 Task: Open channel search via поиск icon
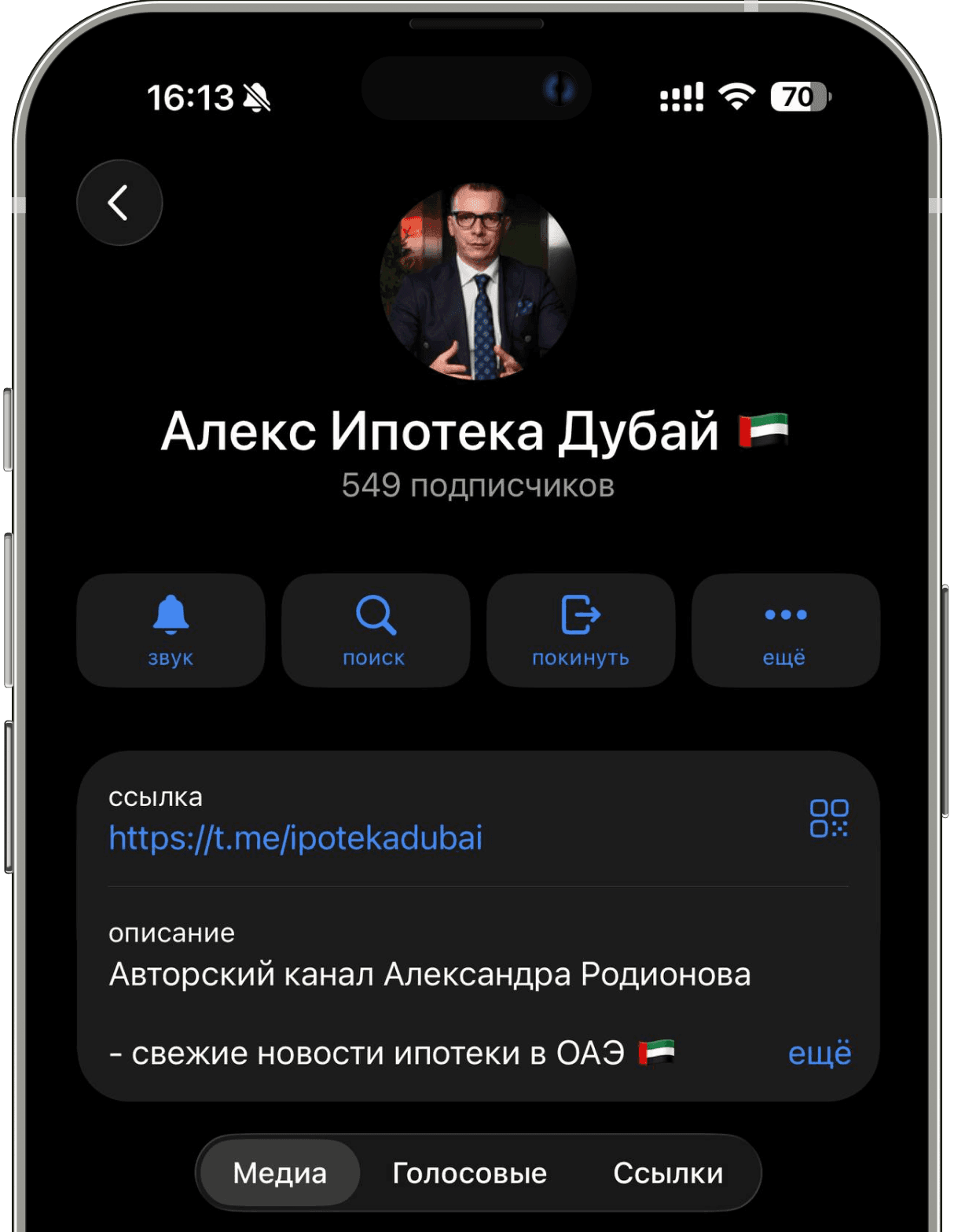click(x=375, y=617)
